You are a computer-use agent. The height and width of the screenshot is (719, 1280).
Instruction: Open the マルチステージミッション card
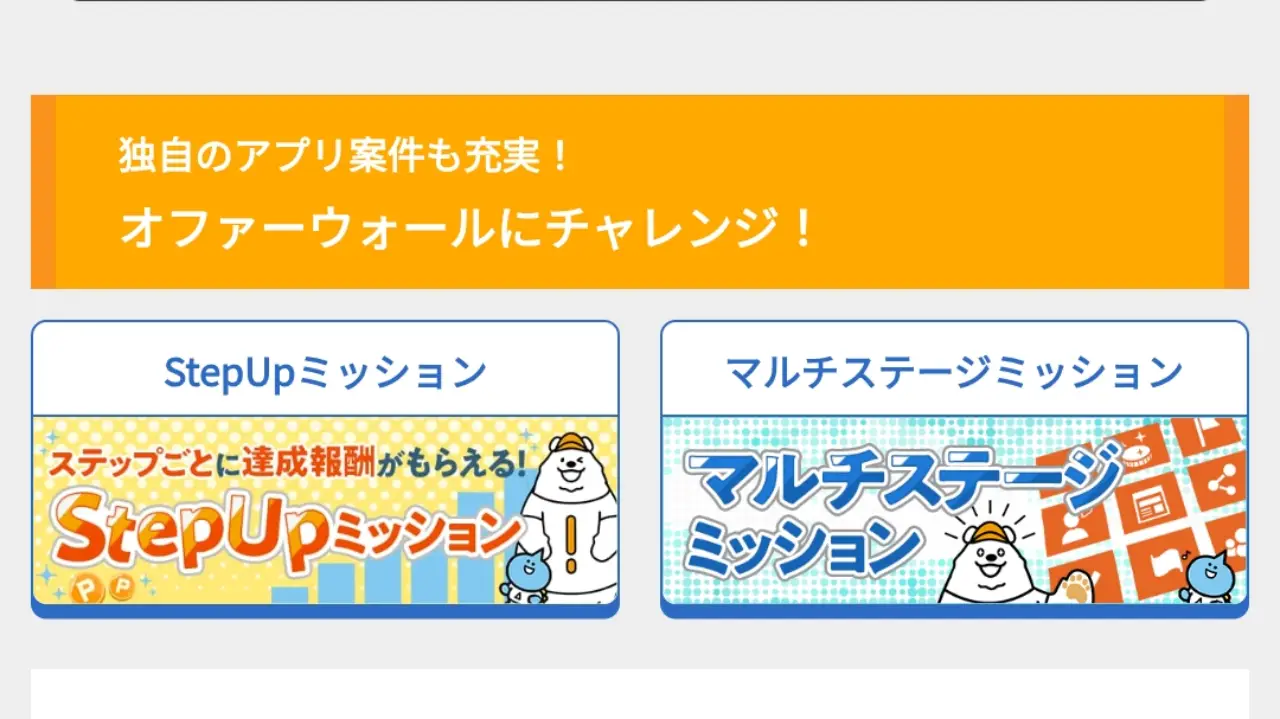(x=954, y=470)
